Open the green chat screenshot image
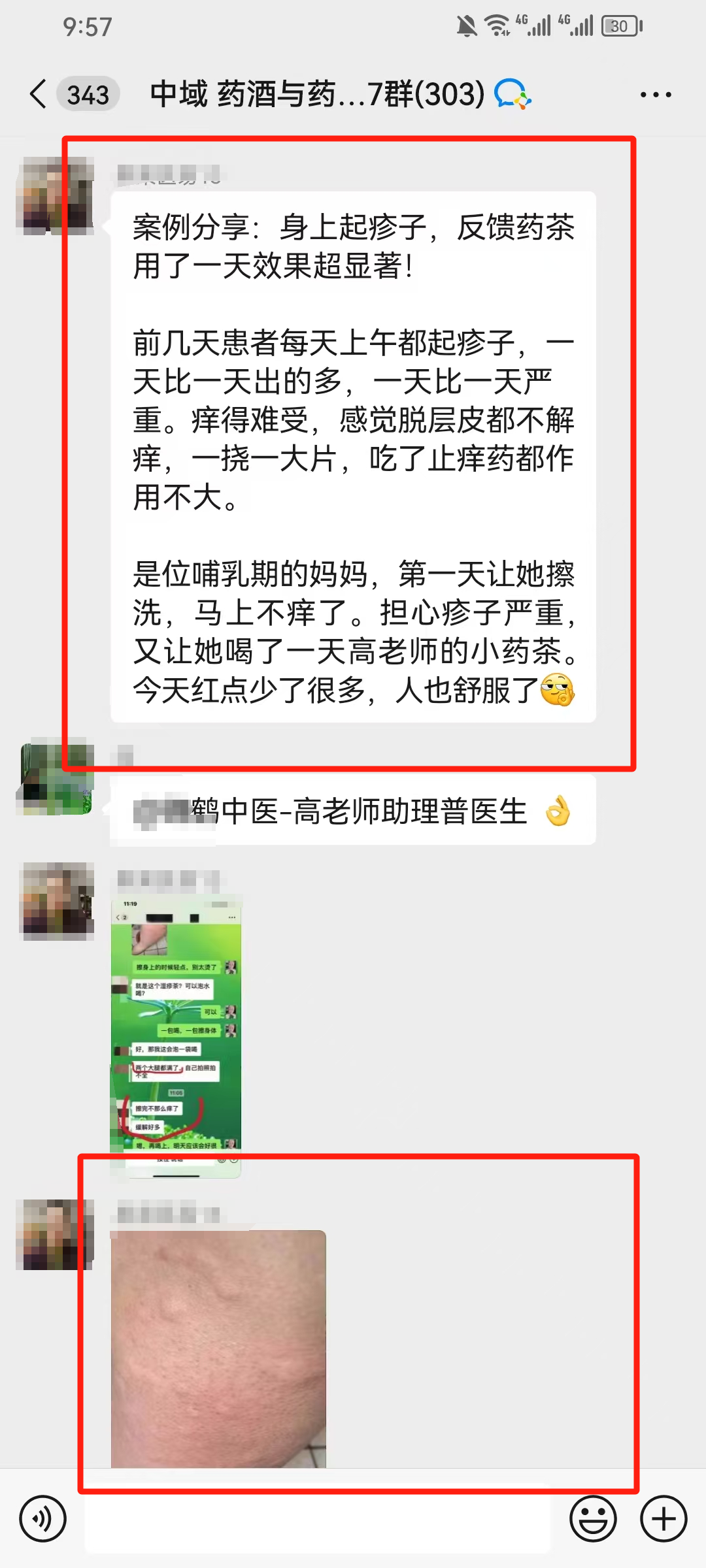The height and width of the screenshot is (1568, 706). click(176, 1036)
